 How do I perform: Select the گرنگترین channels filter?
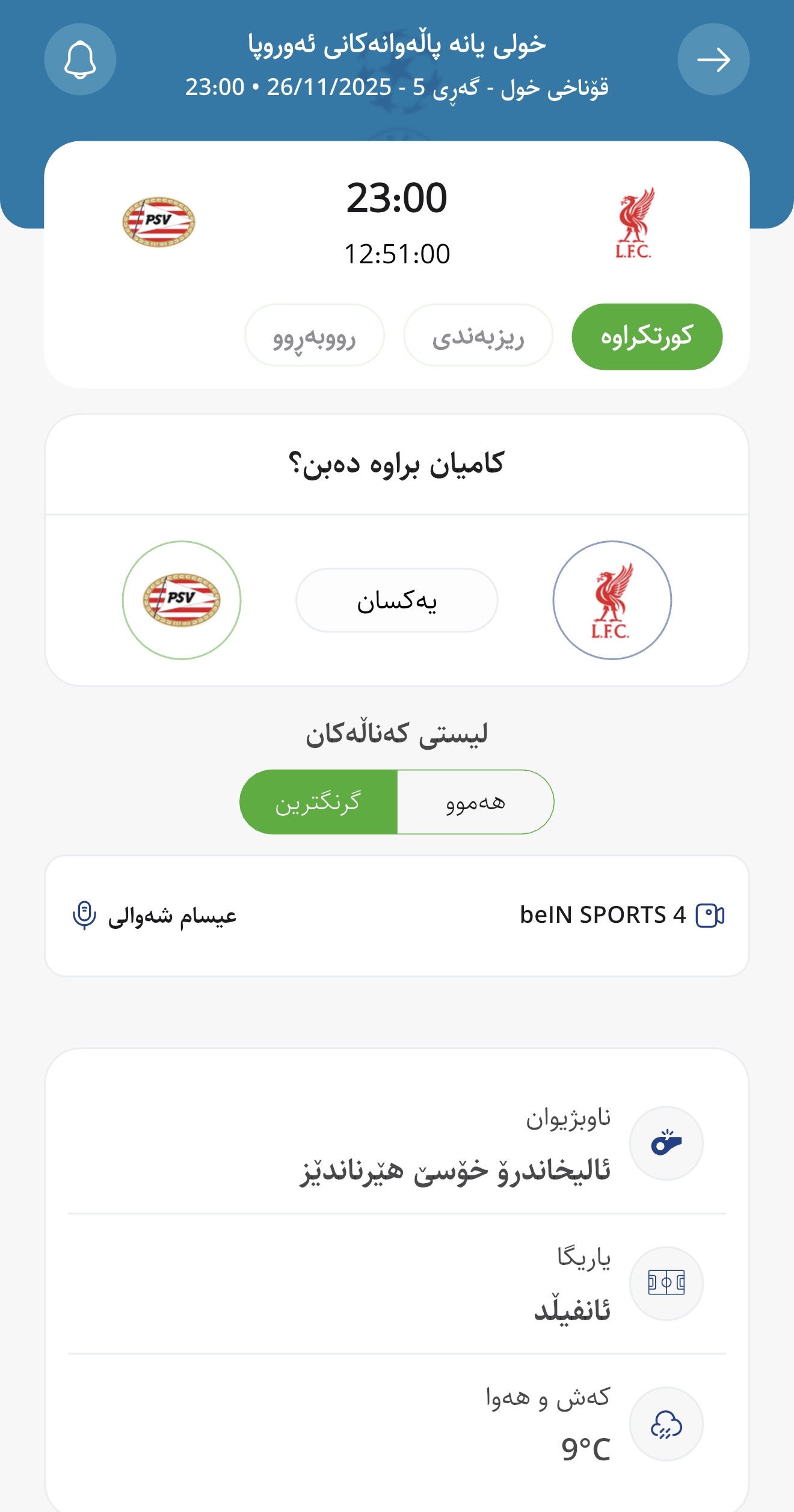click(318, 802)
